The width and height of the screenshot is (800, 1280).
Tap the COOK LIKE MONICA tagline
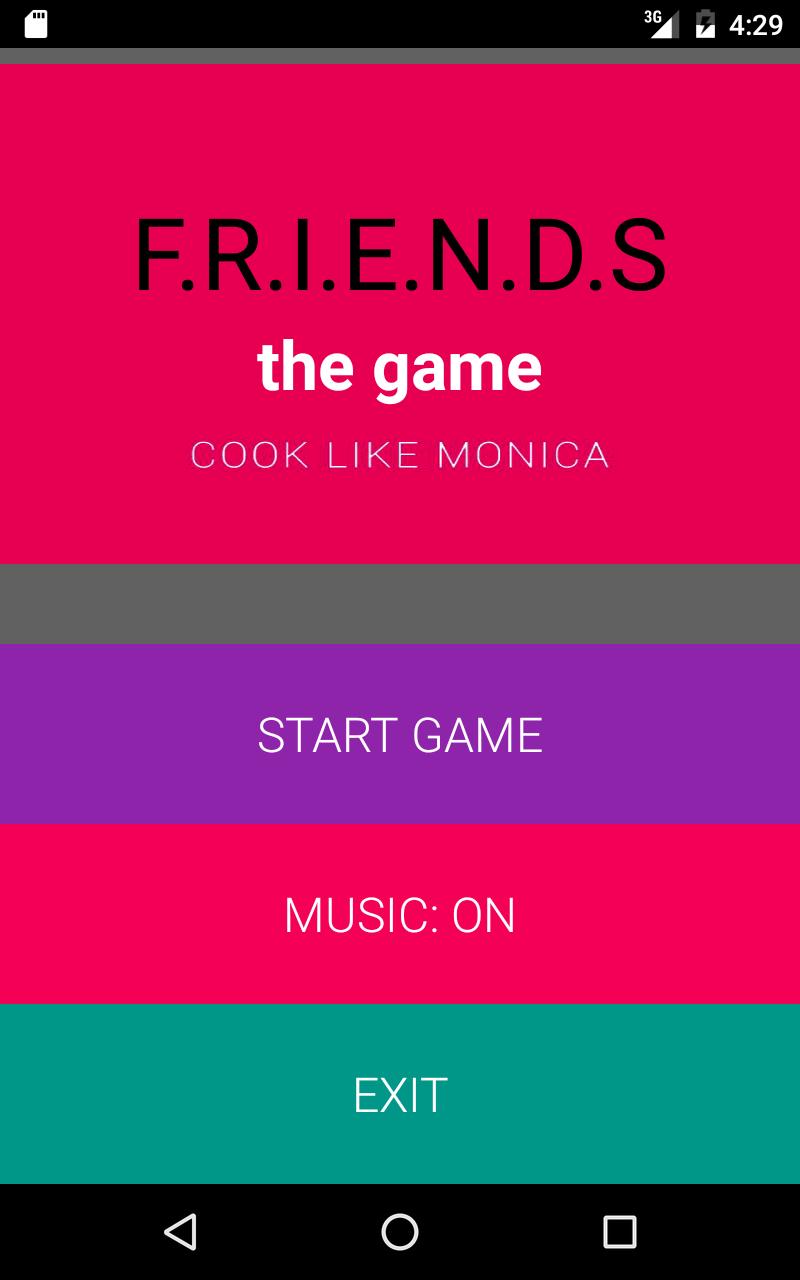pos(400,455)
